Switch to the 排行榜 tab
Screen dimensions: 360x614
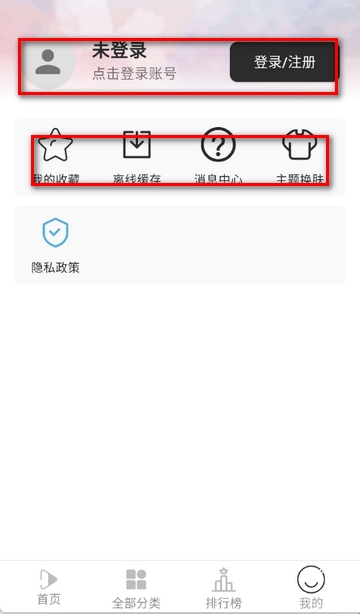coord(224,587)
